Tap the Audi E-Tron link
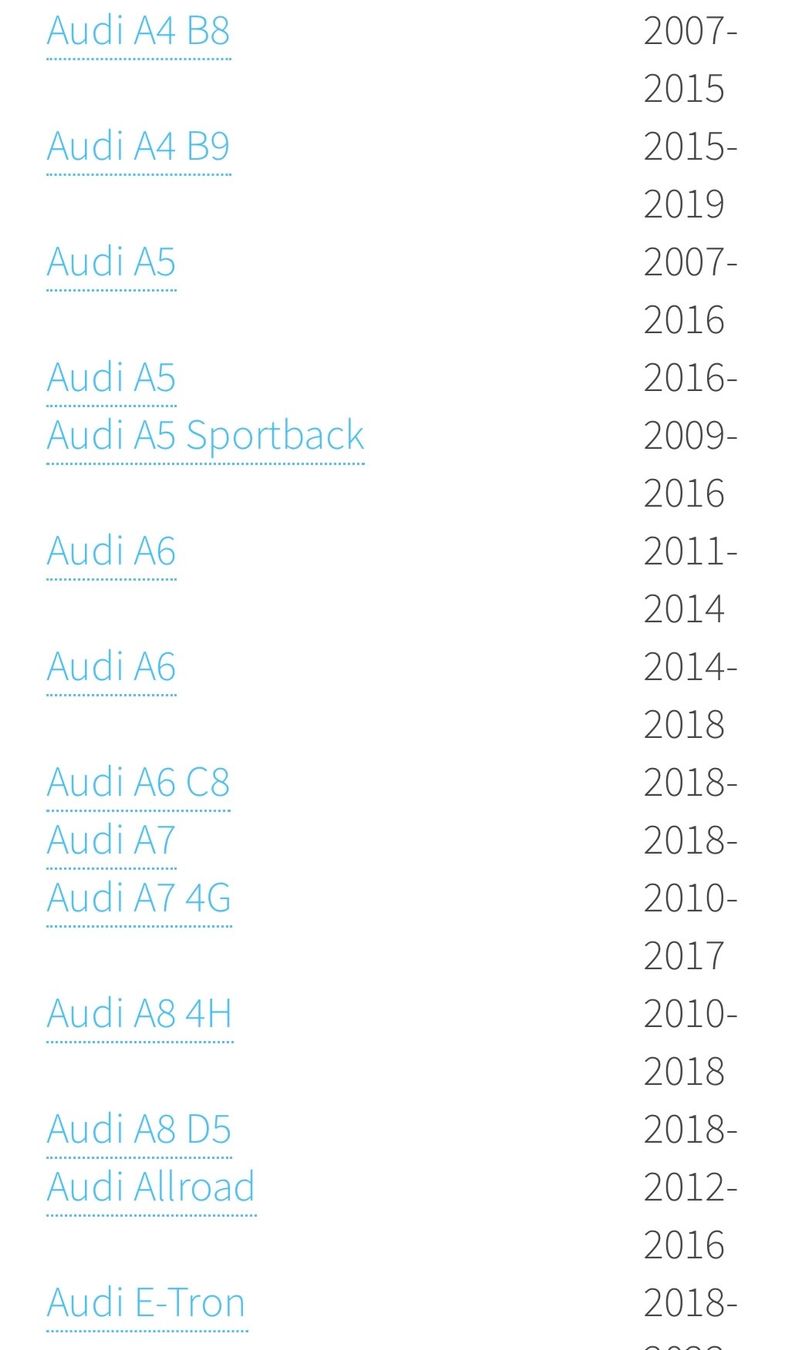805x1350 pixels. point(146,1303)
